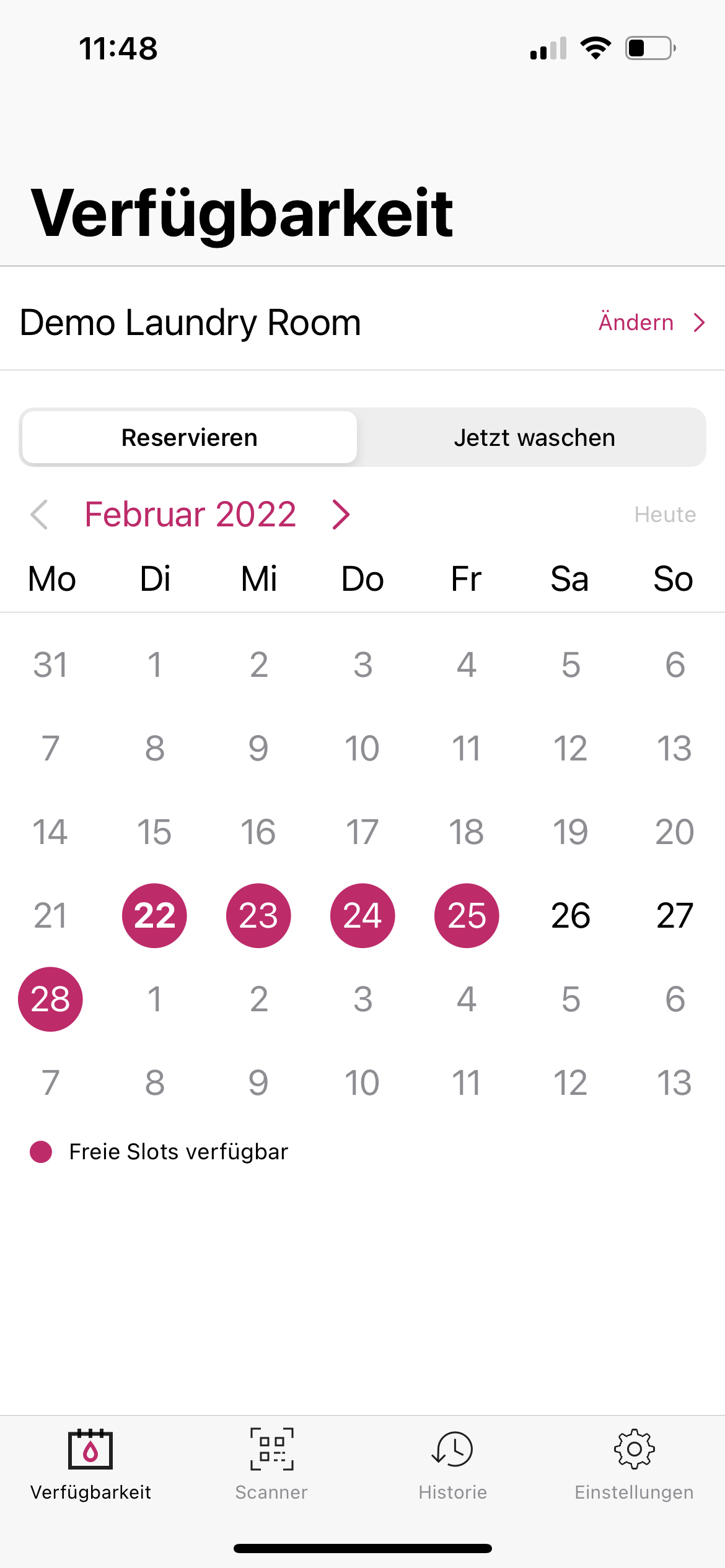Choose Sunday the 27th
This screenshot has height=1568, width=725.
(x=674, y=915)
